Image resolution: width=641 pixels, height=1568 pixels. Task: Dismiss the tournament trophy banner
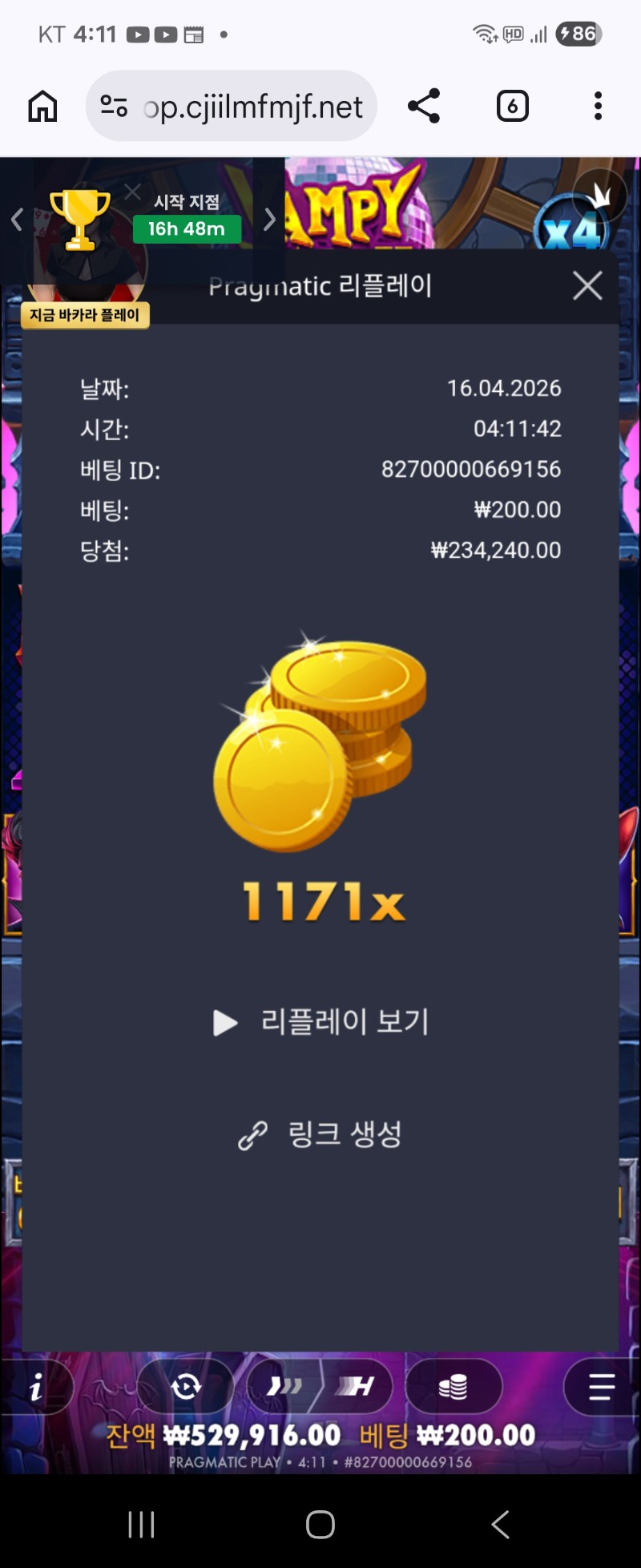tap(133, 192)
